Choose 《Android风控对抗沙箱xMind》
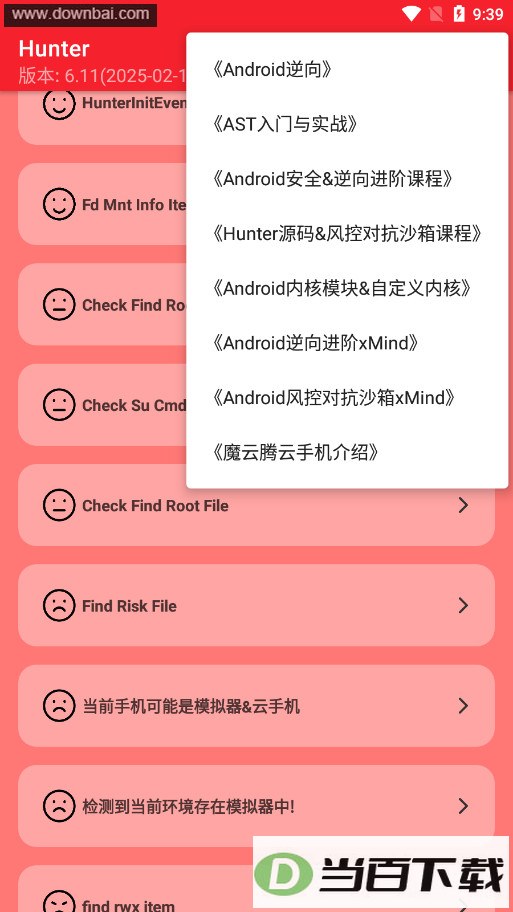The height and width of the screenshot is (912, 513). [347, 398]
